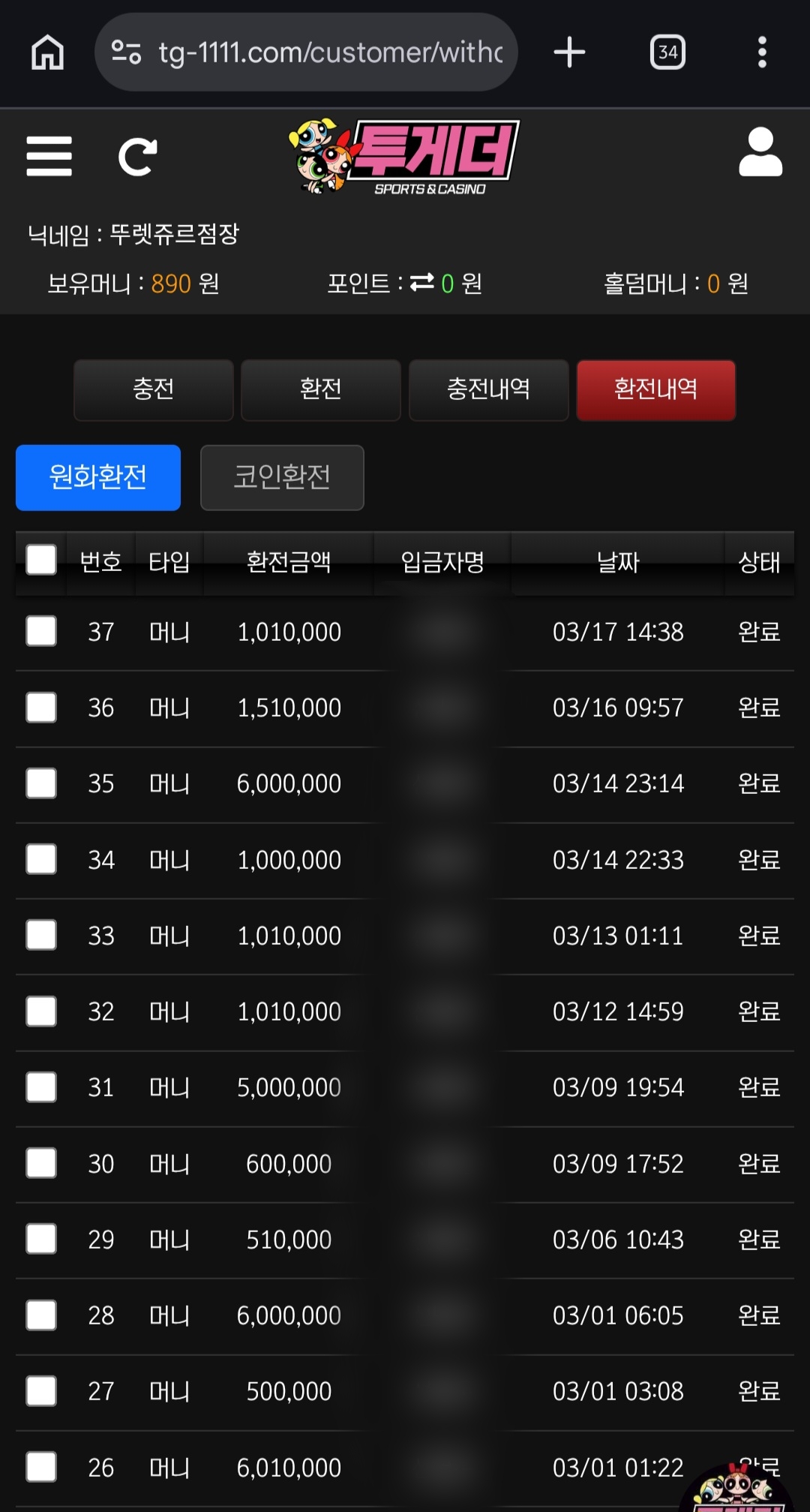810x1512 pixels.
Task: Select the 원화환전 tab
Action: (x=97, y=478)
